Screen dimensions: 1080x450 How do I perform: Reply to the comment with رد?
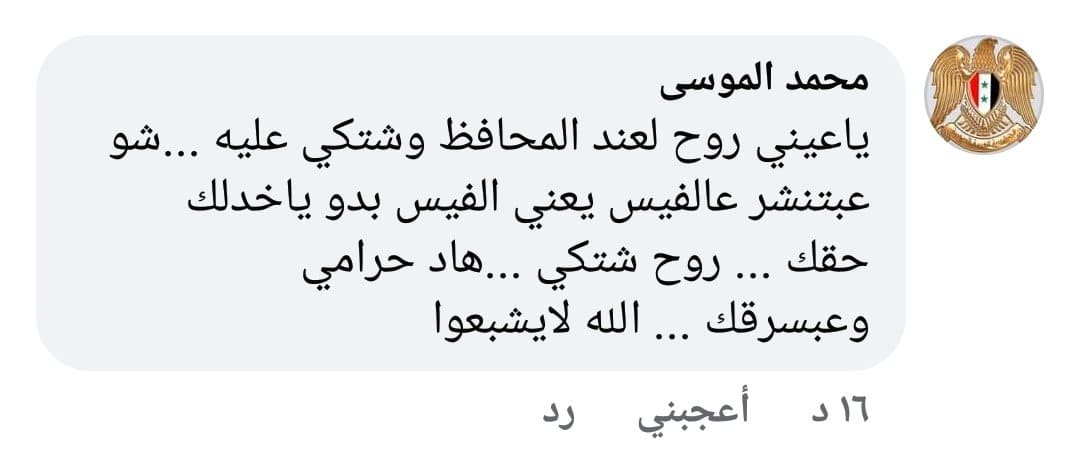[563, 413]
